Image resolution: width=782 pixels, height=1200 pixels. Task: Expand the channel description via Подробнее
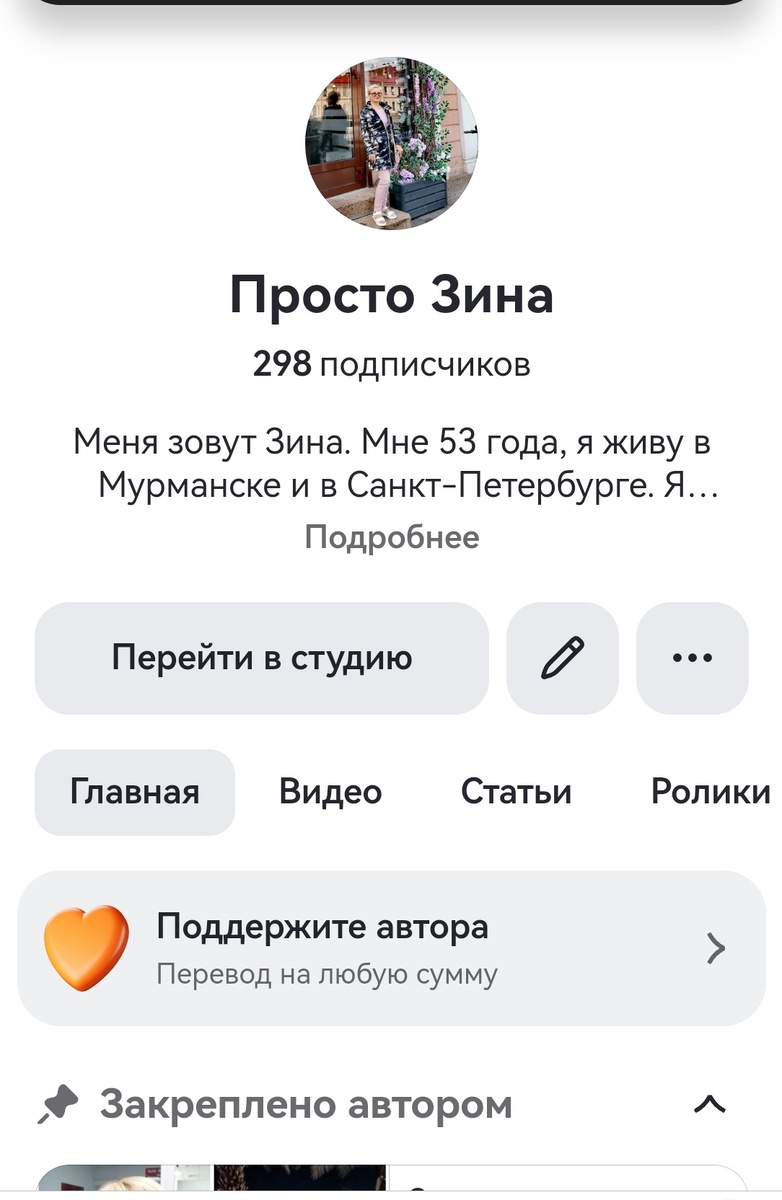point(391,537)
